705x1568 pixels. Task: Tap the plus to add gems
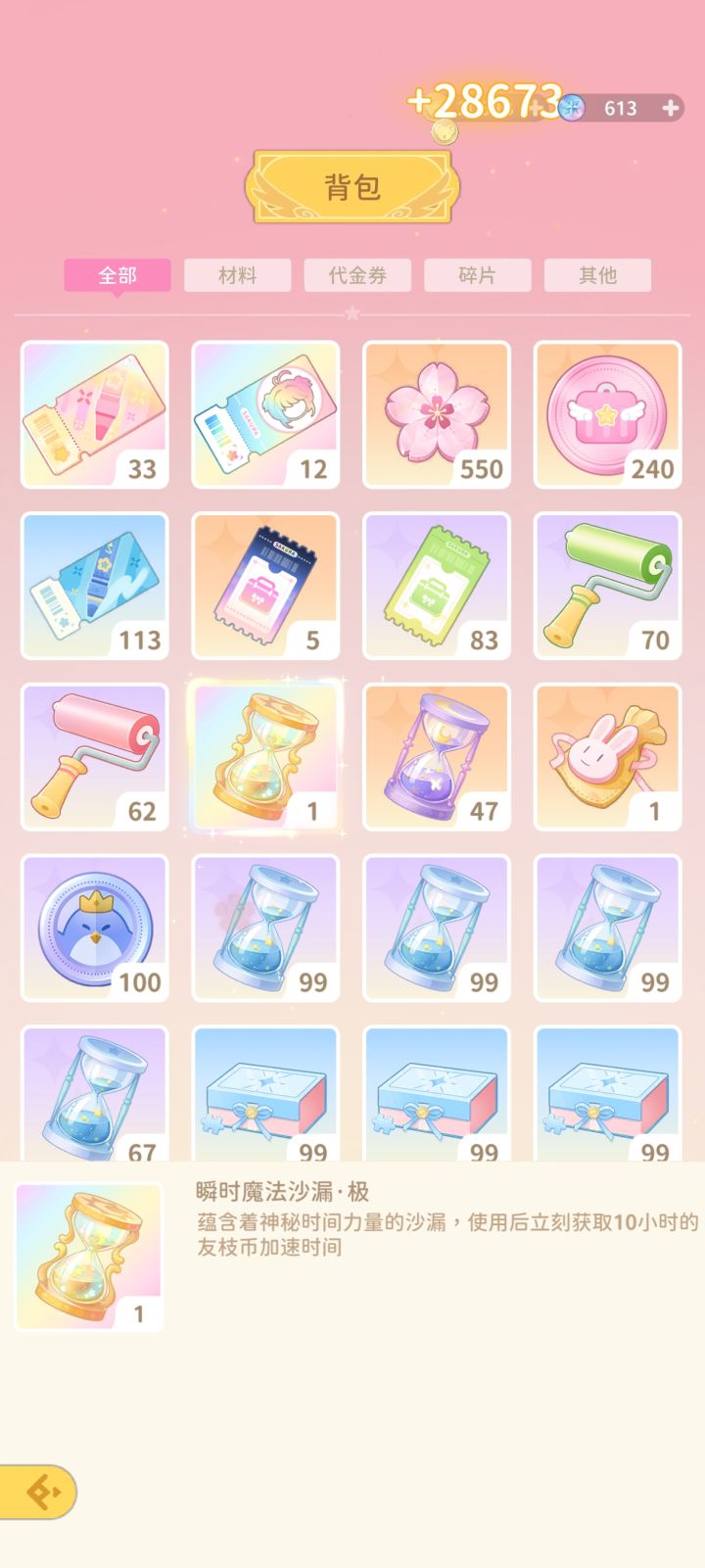(672, 108)
